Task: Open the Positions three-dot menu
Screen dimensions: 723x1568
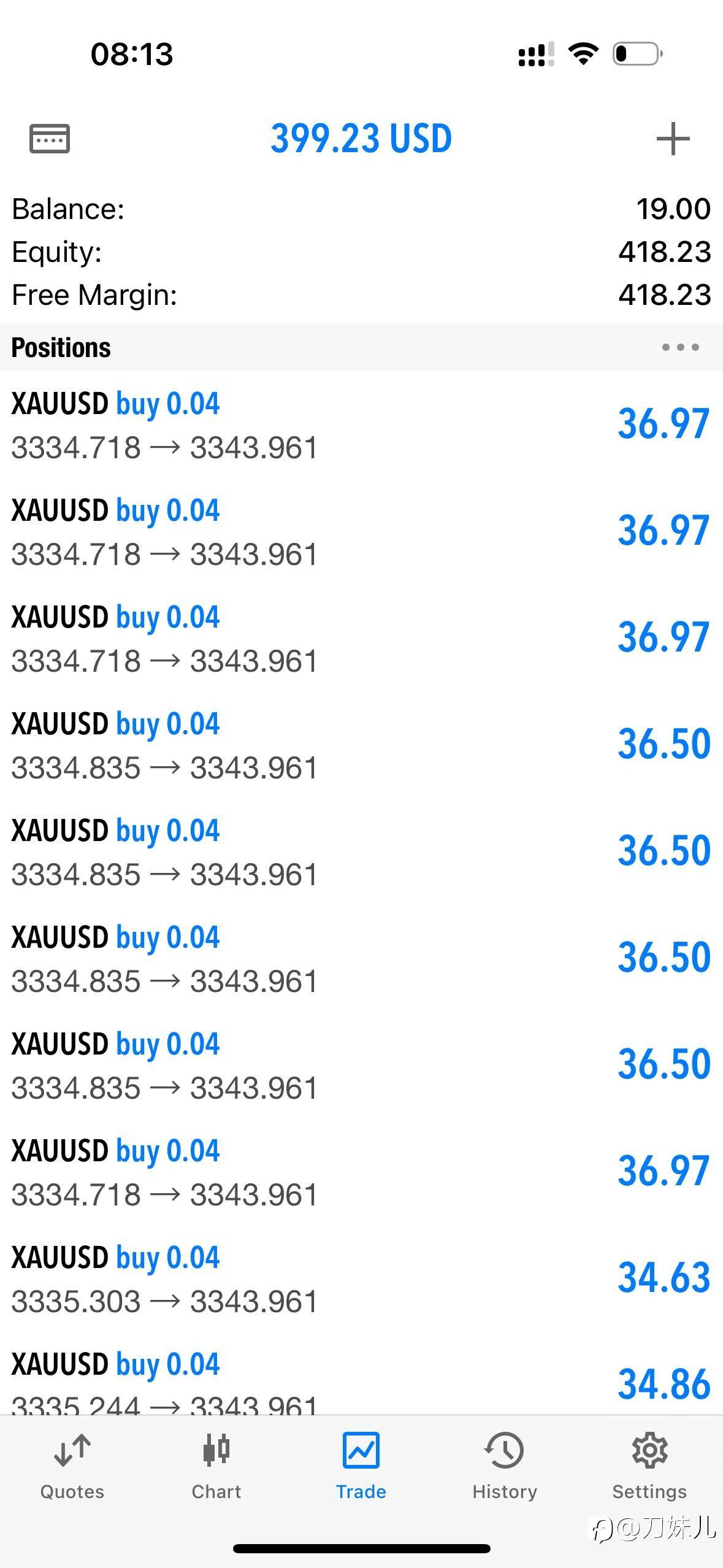Action: (x=680, y=347)
